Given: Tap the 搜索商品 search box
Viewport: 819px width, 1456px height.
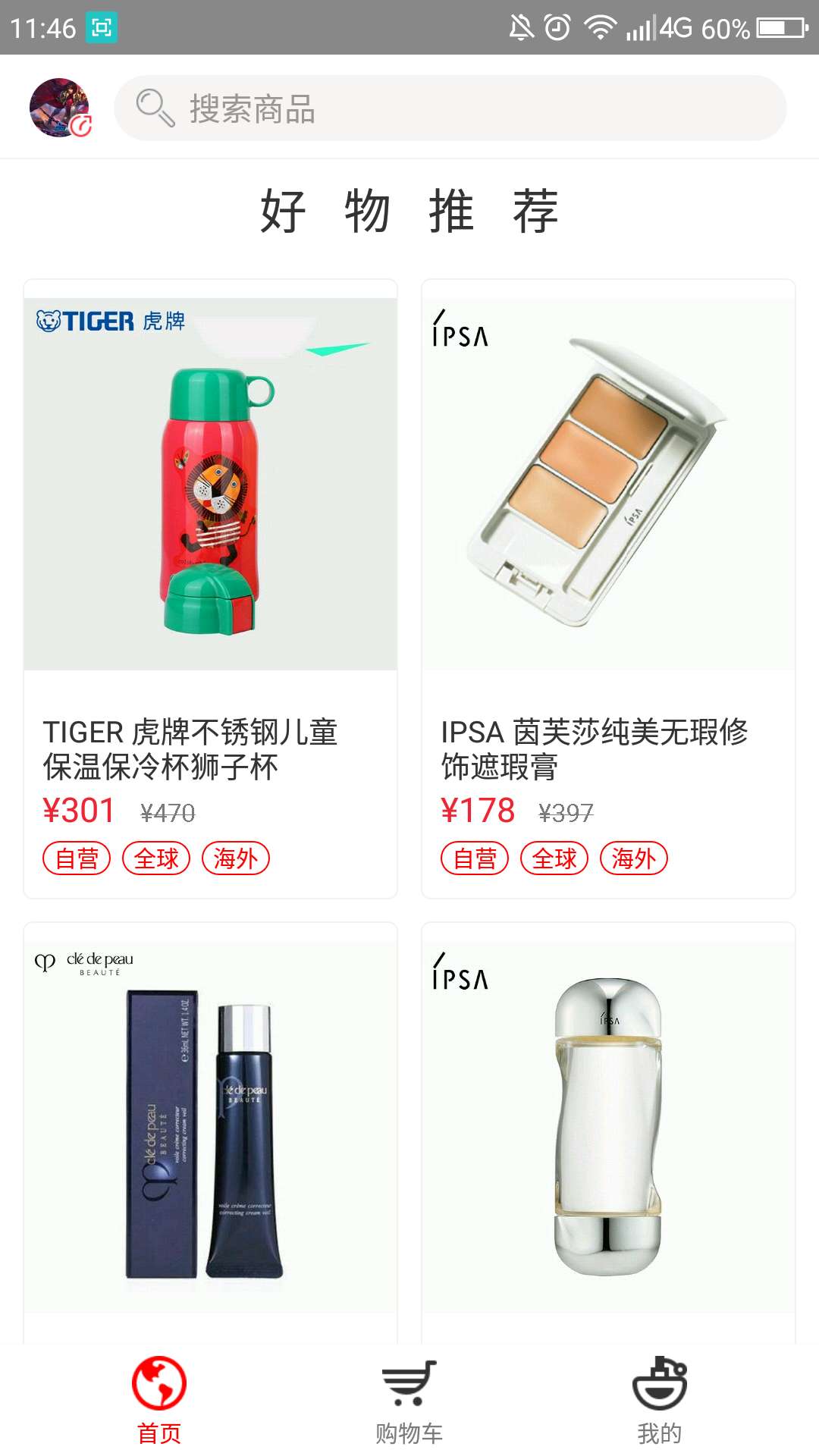Looking at the screenshot, I should [x=450, y=108].
